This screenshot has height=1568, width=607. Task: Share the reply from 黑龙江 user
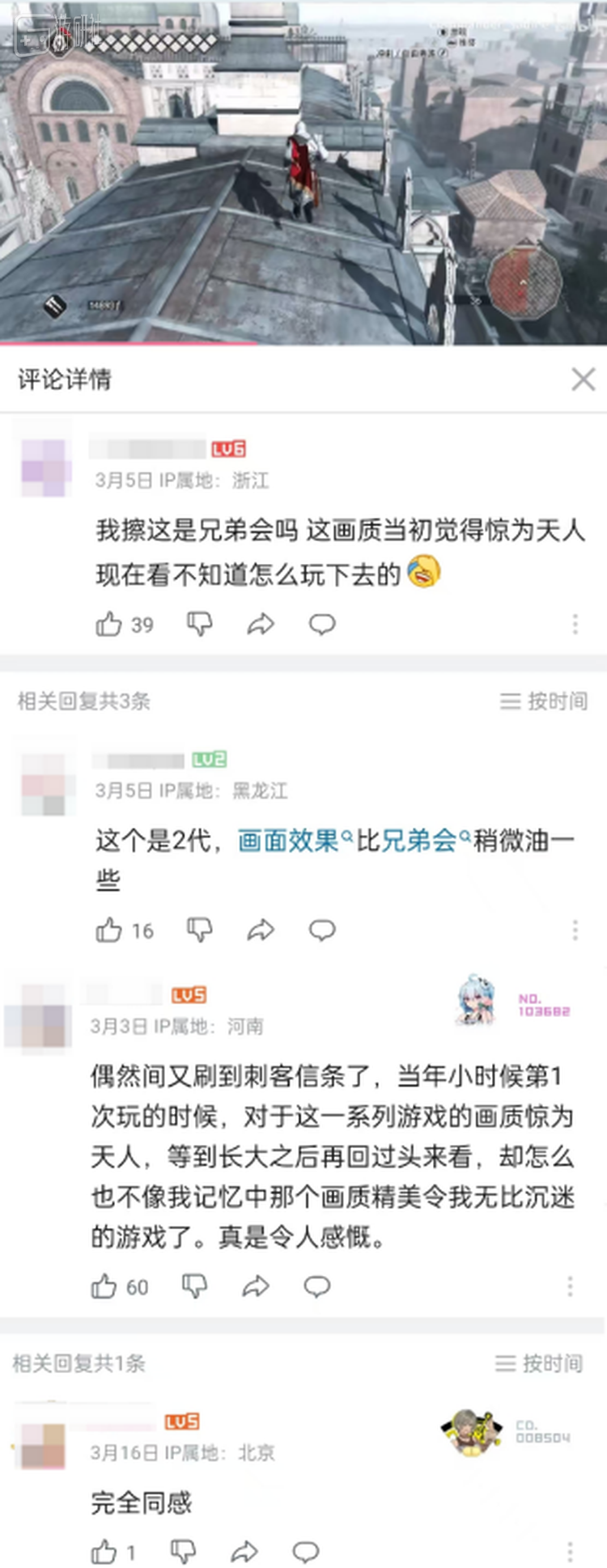[x=261, y=930]
